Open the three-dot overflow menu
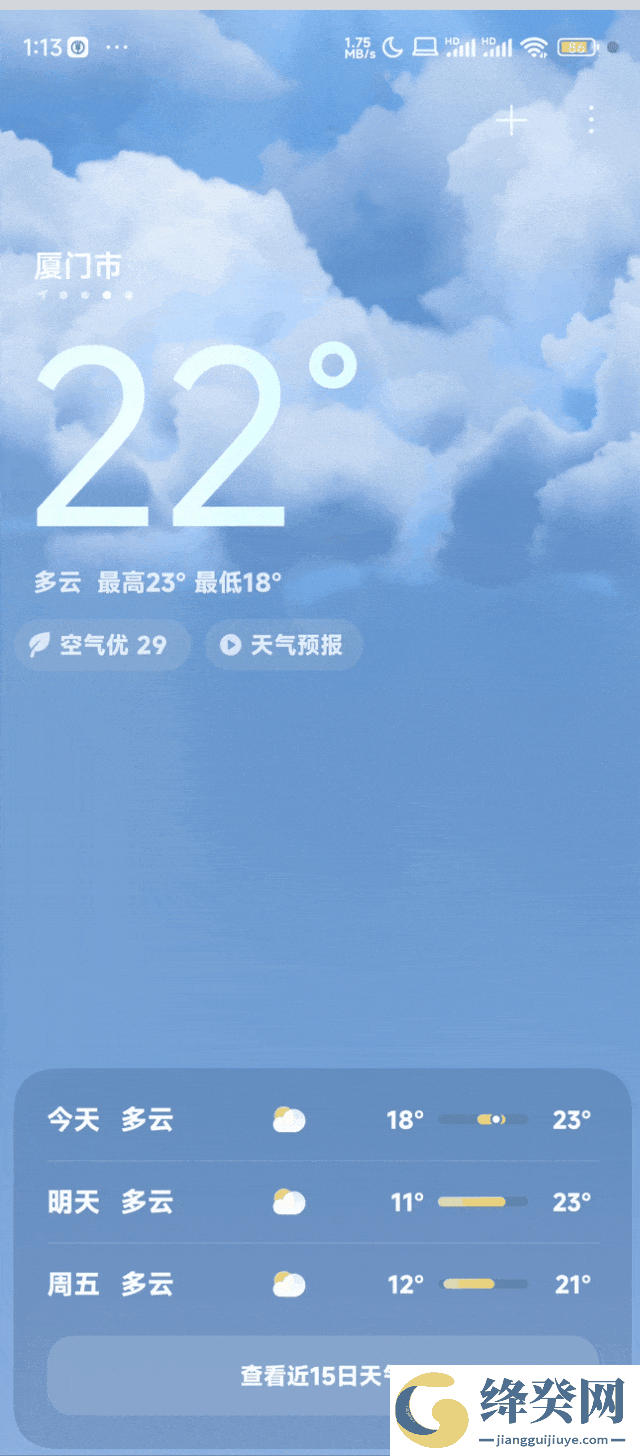The width and height of the screenshot is (640, 1456). click(591, 121)
